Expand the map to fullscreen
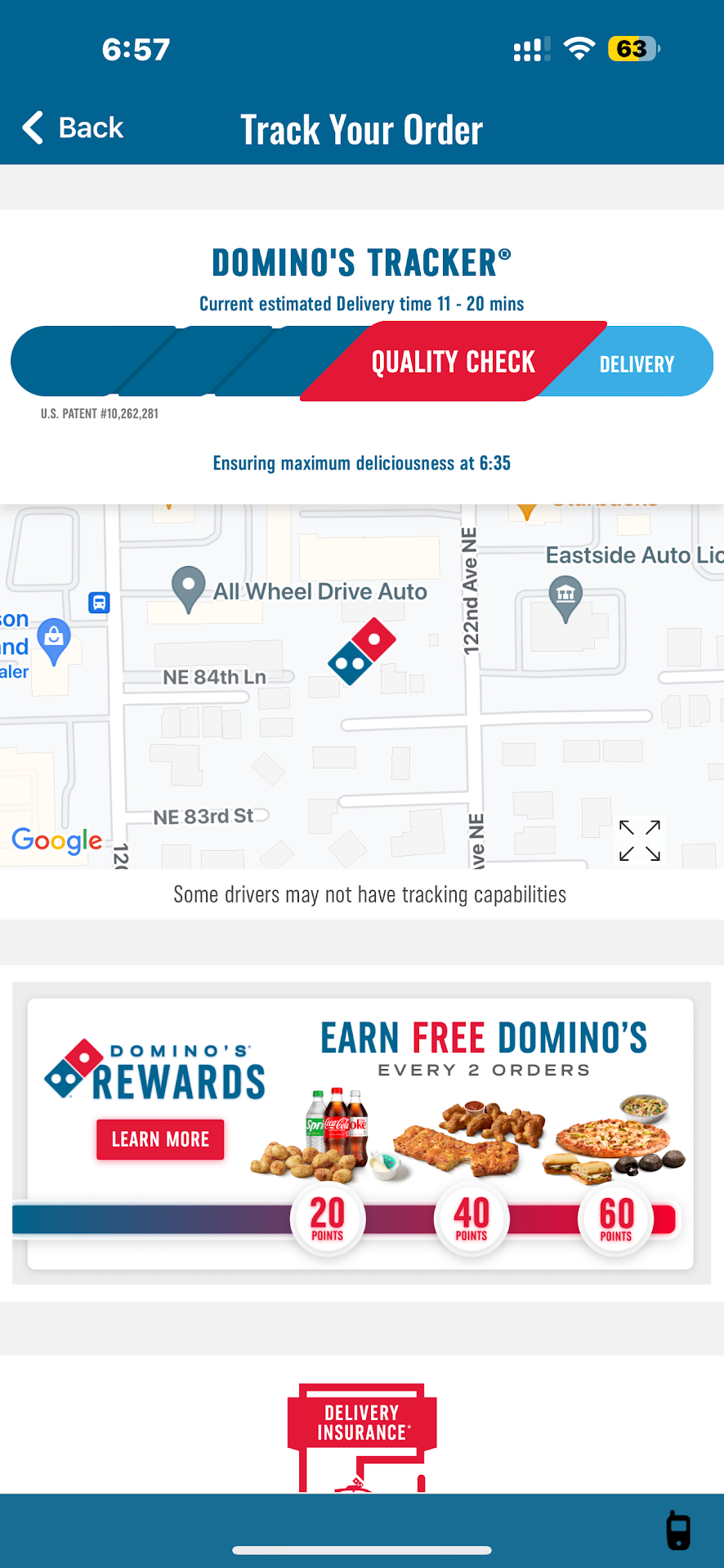 pos(640,840)
